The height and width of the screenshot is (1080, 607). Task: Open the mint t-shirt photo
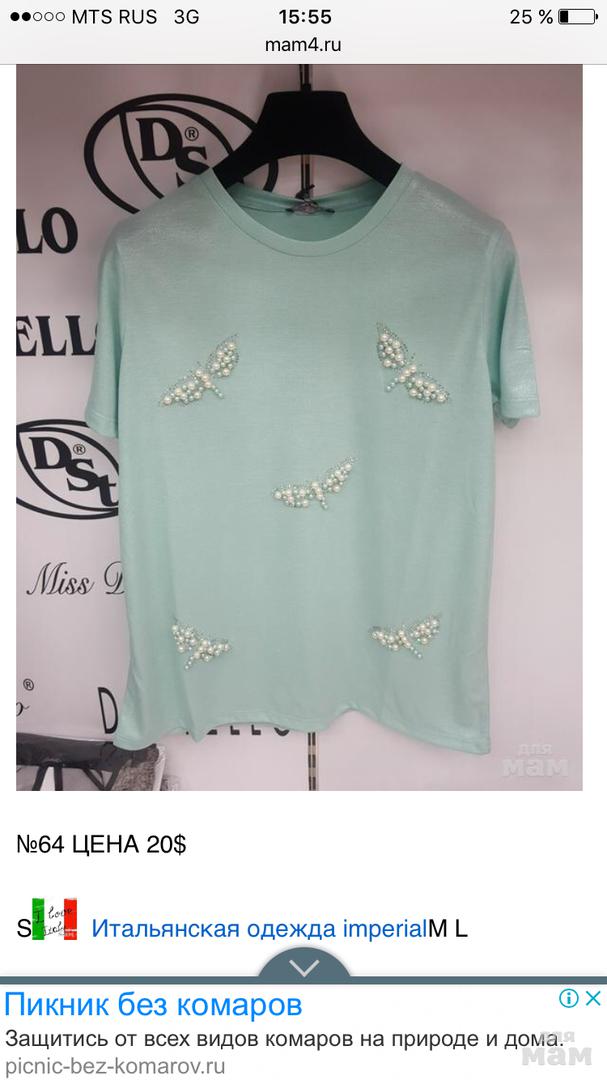point(300,430)
